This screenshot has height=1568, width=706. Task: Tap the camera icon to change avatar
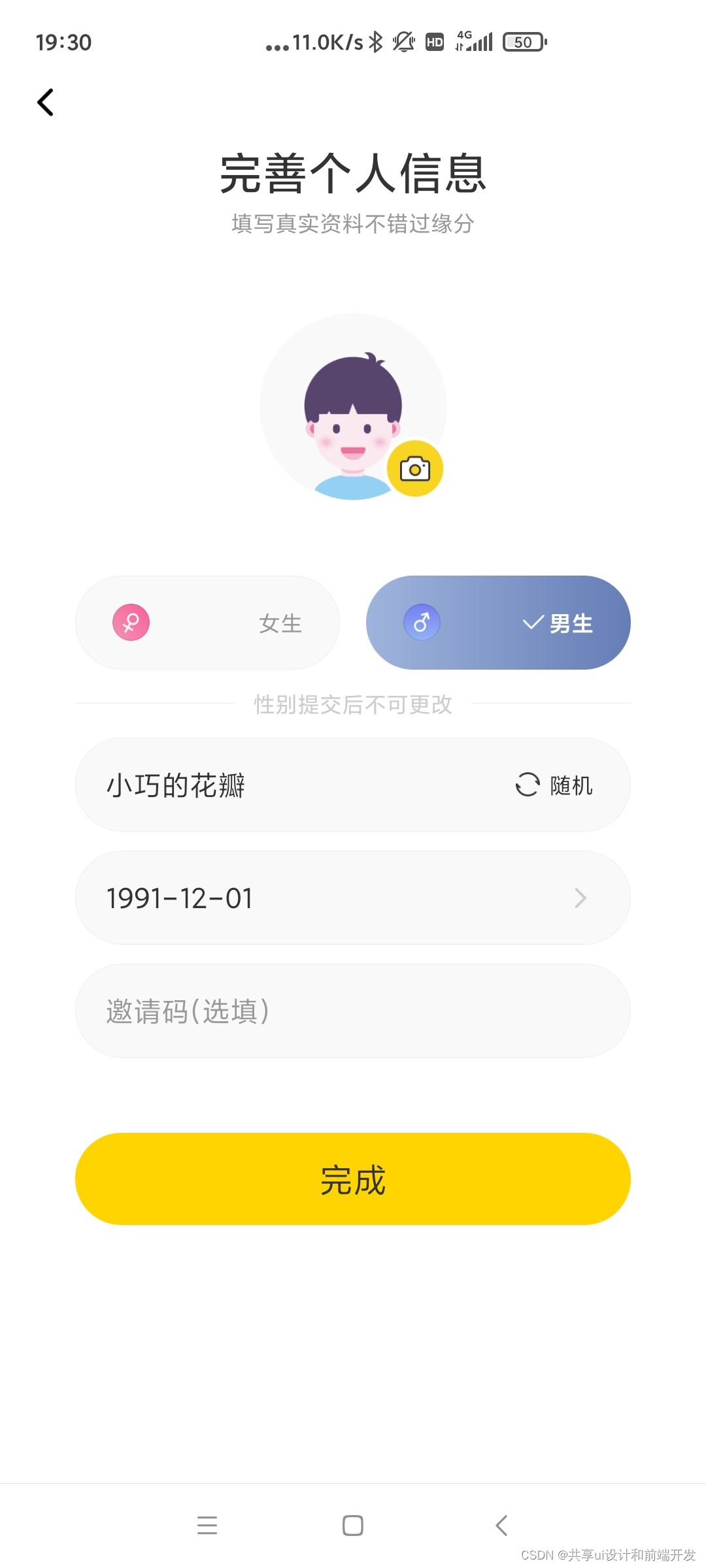tap(415, 468)
